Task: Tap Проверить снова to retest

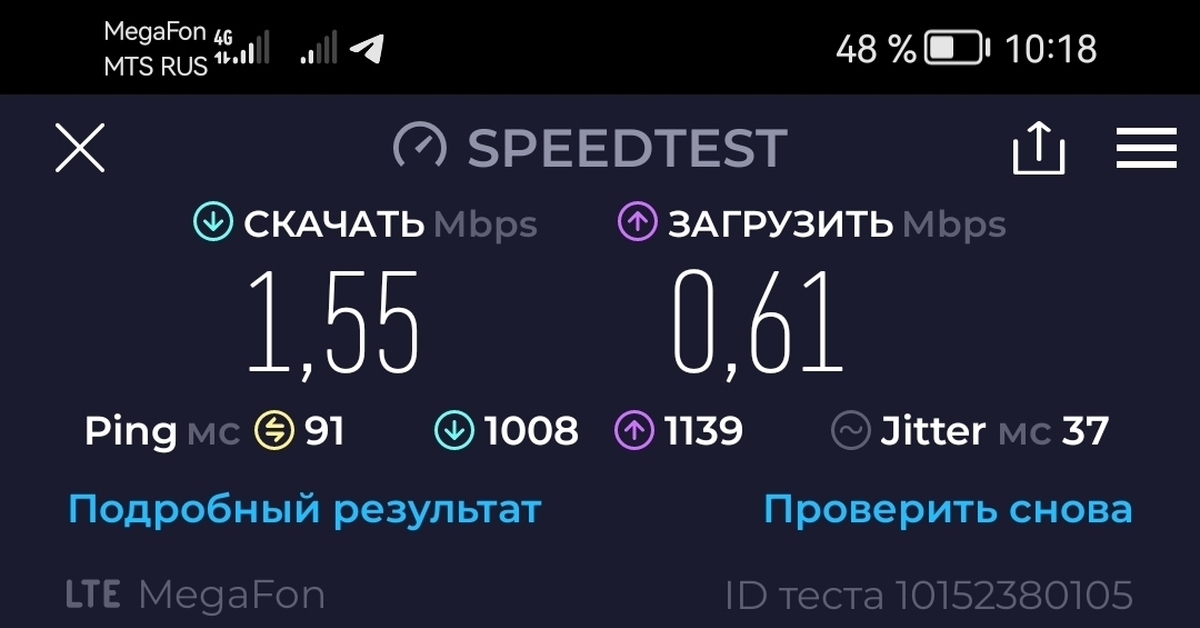Action: pyautogui.click(x=947, y=509)
